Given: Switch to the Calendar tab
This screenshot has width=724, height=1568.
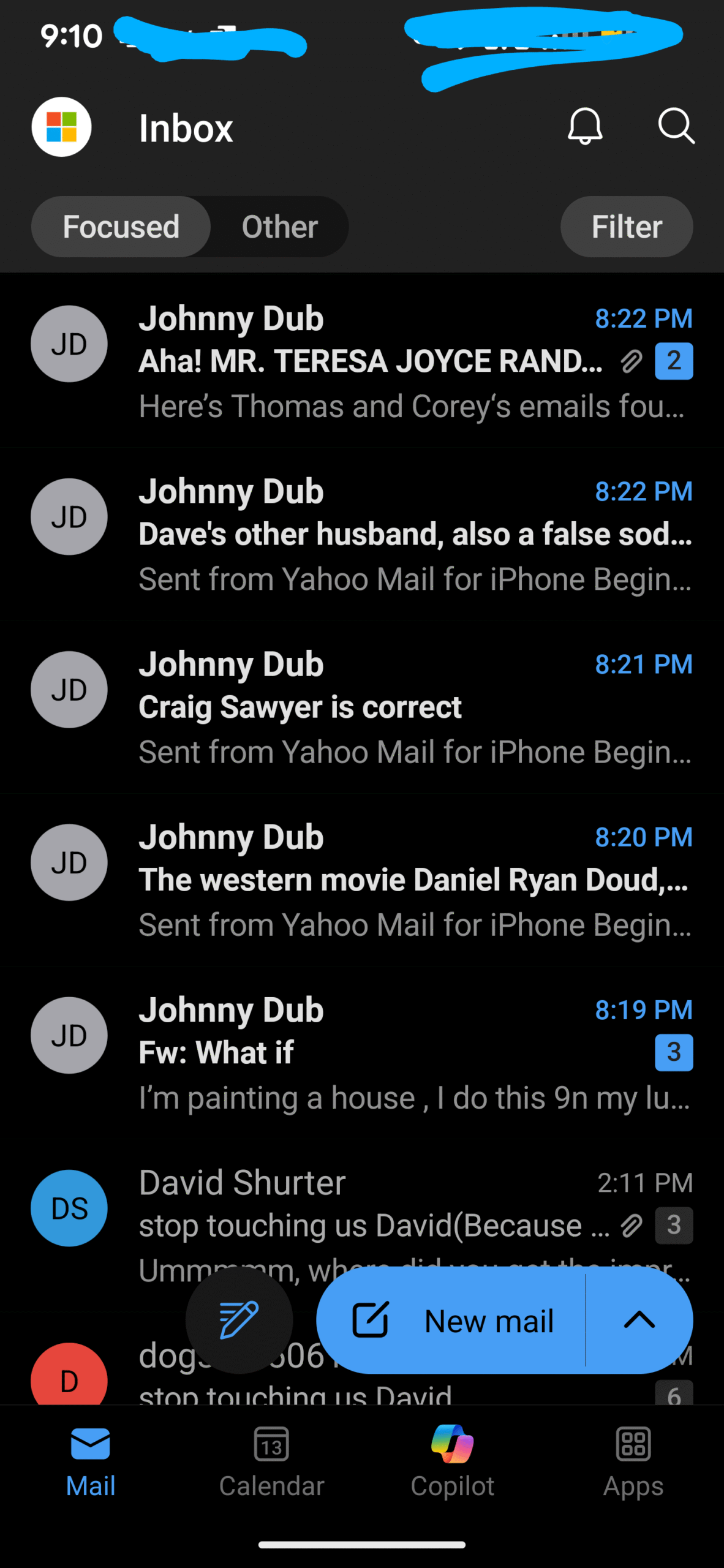Looking at the screenshot, I should coord(271,1460).
